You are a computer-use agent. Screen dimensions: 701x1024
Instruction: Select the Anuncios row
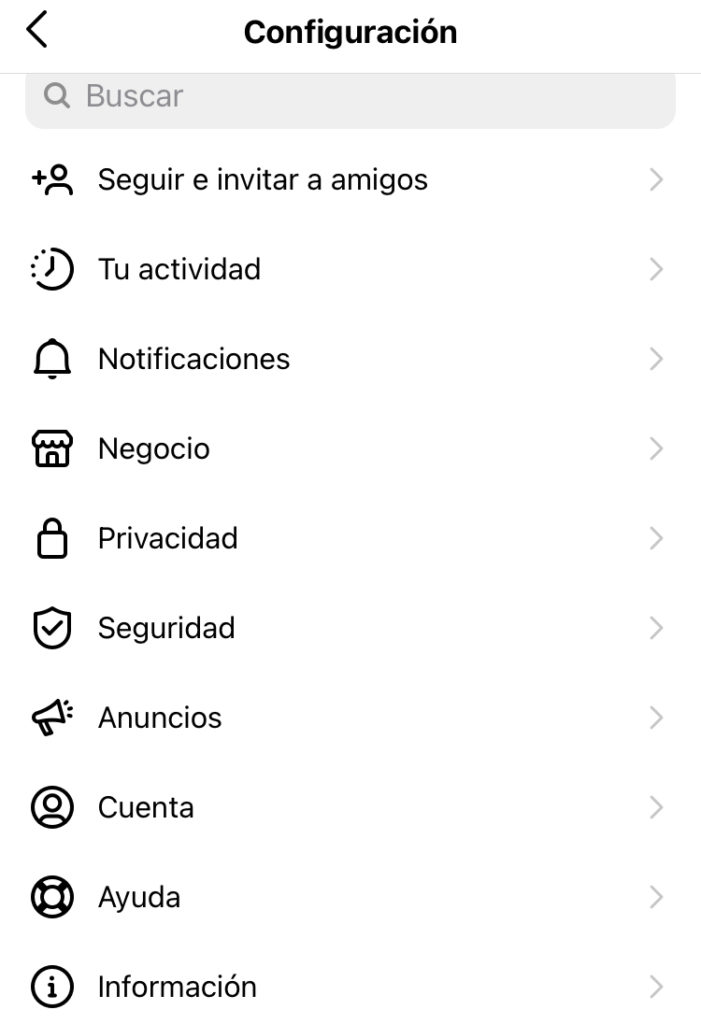pyautogui.click(x=160, y=718)
